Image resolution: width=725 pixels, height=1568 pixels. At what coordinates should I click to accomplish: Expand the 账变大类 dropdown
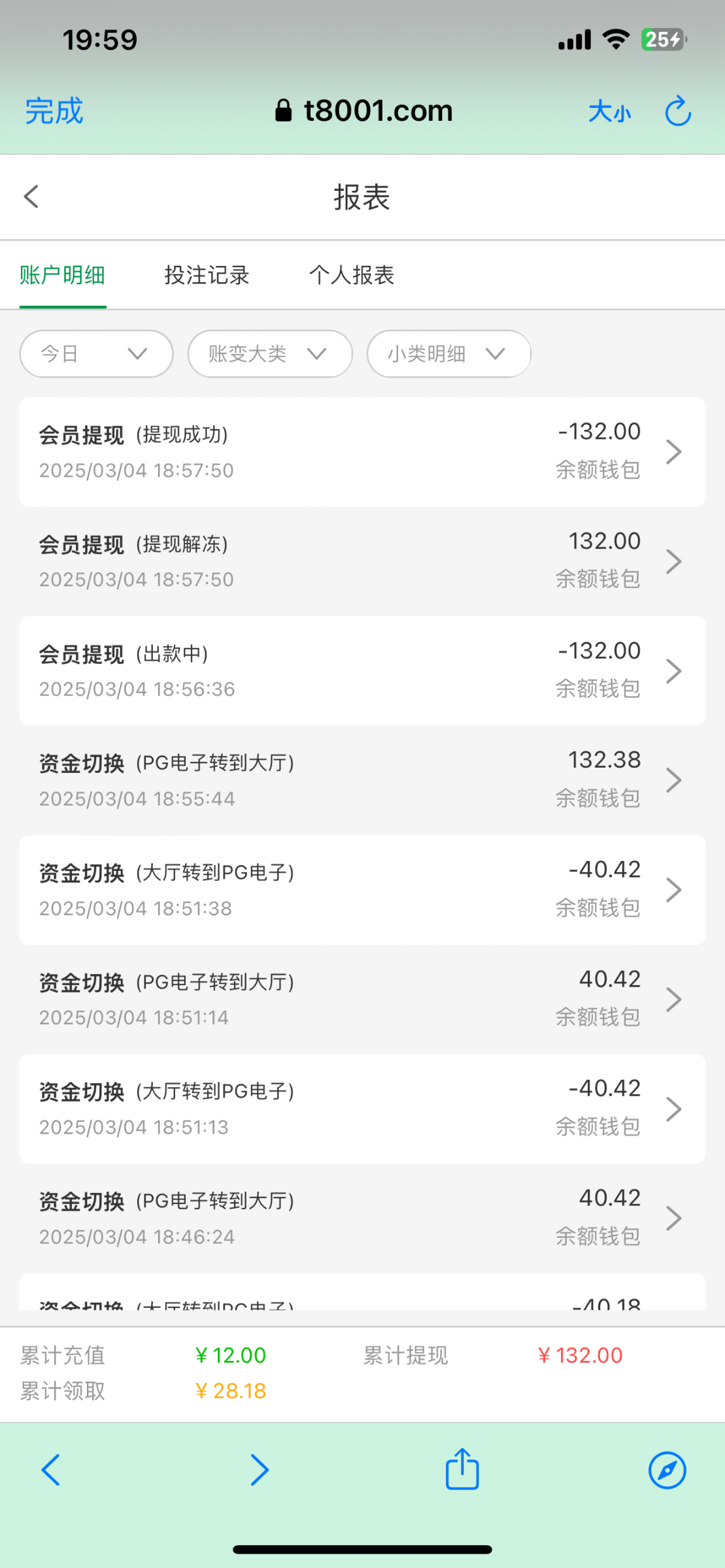[269, 353]
